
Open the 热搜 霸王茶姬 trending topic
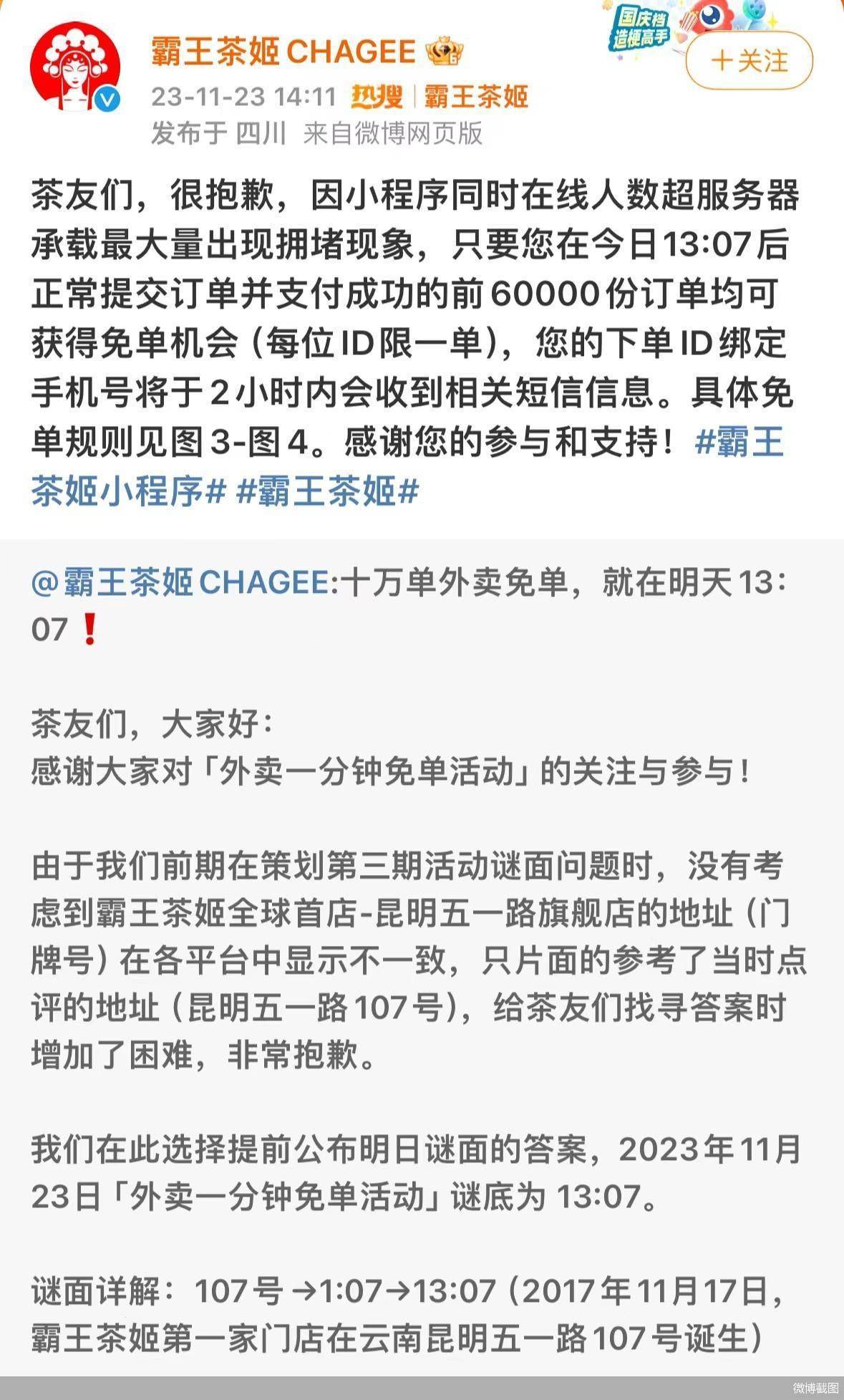click(439, 96)
